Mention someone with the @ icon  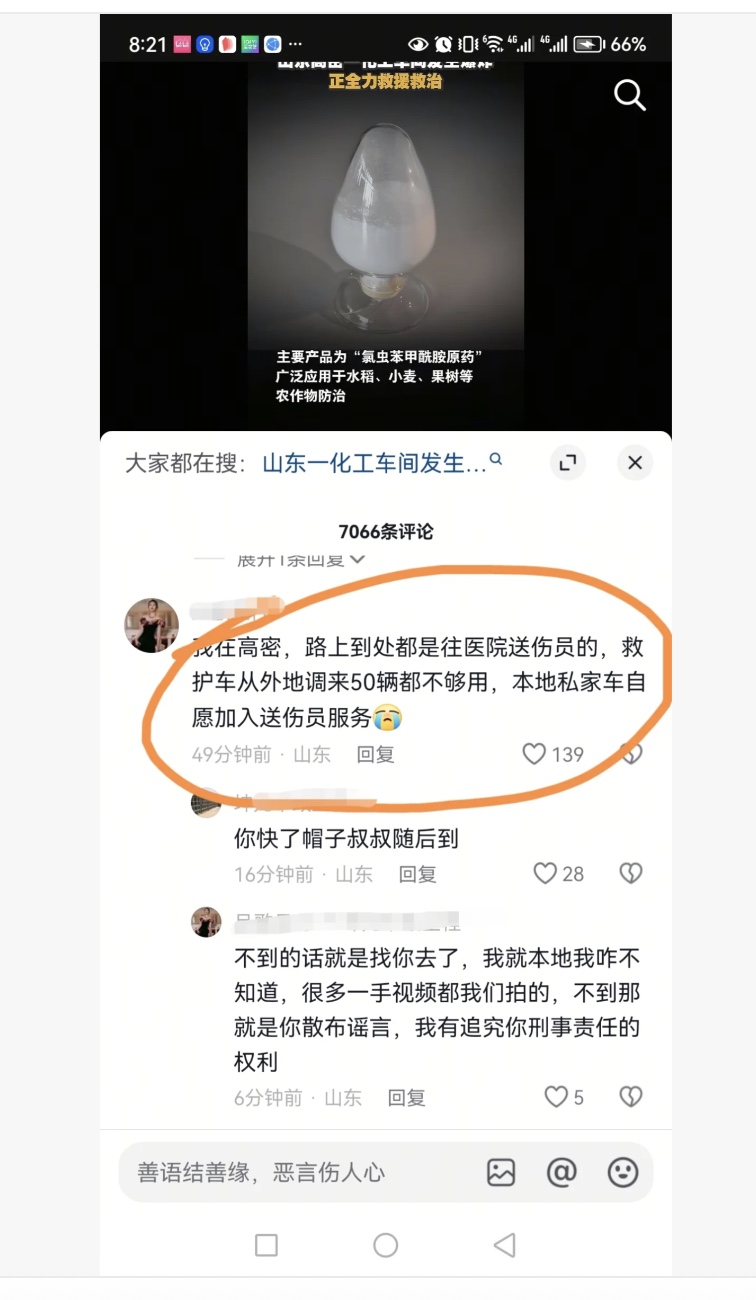[562, 1172]
